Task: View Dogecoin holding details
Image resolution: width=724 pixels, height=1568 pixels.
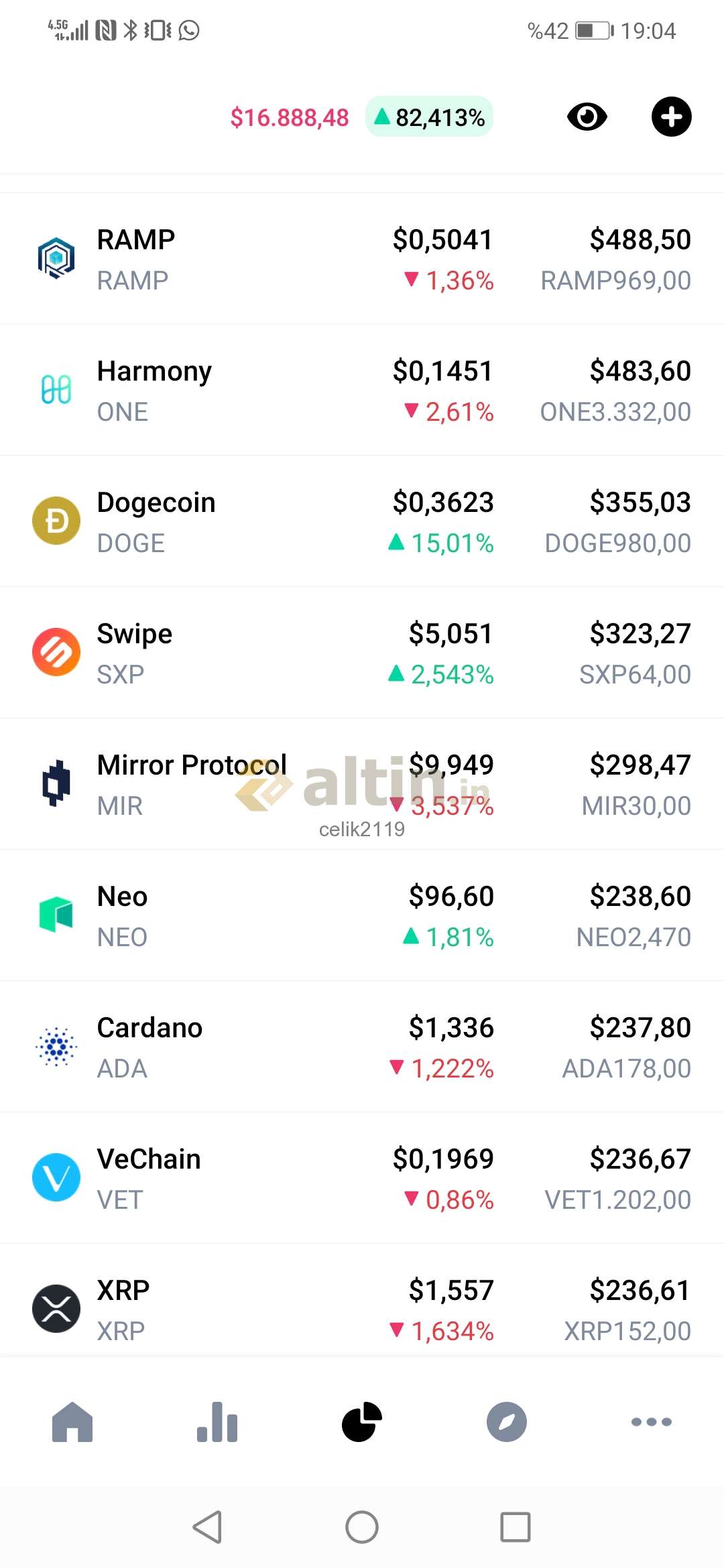Action: 362,521
